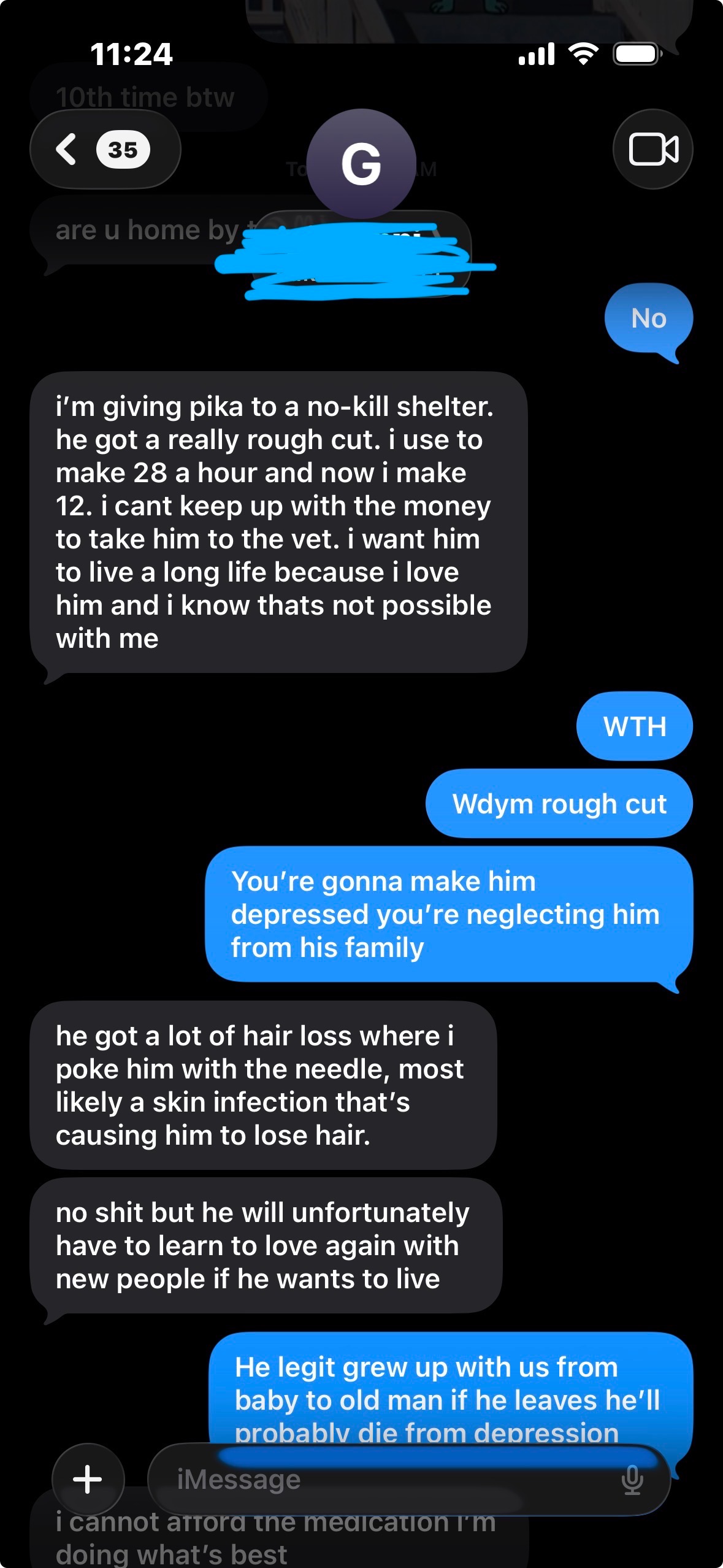Go back to the messages list
The image size is (723, 1568).
click(103, 150)
